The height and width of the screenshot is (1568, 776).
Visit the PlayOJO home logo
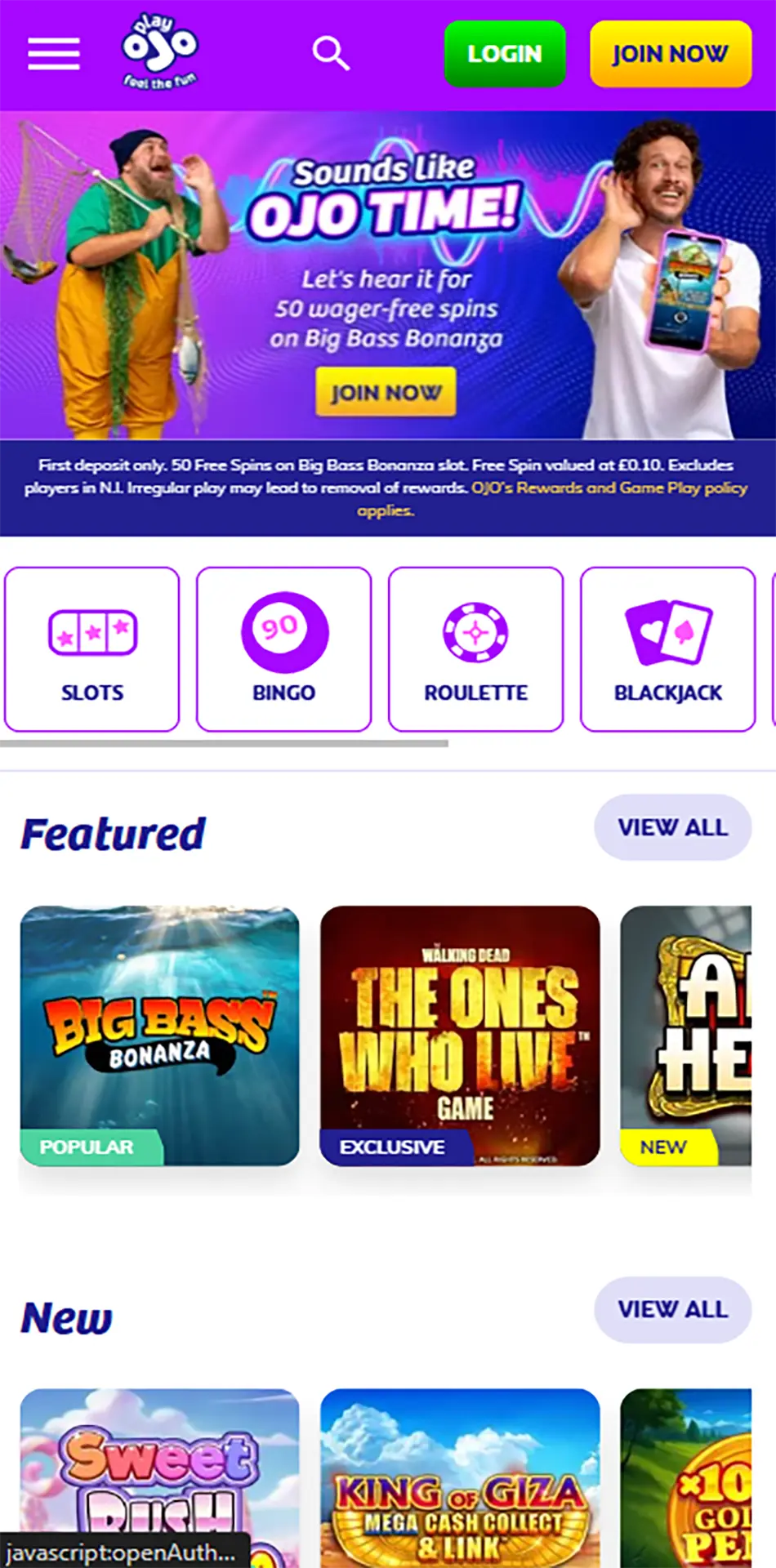pos(160,51)
